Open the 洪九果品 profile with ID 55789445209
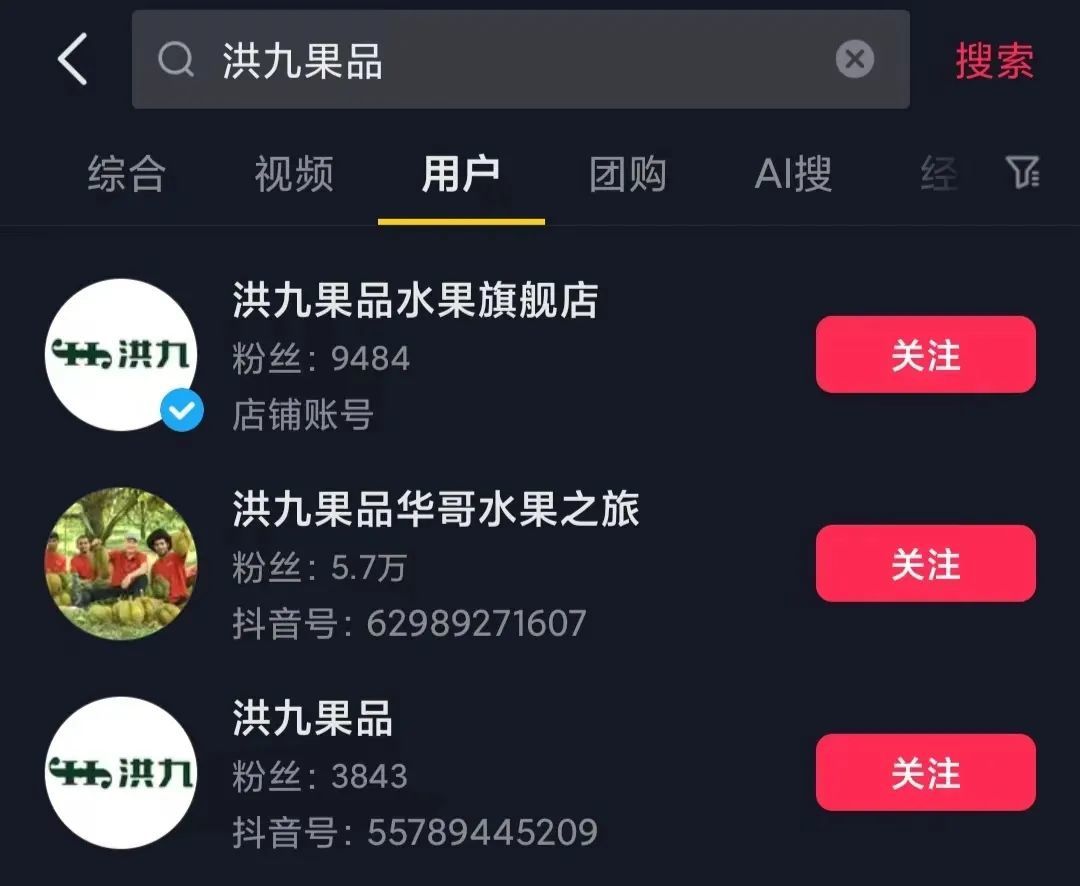 313,719
